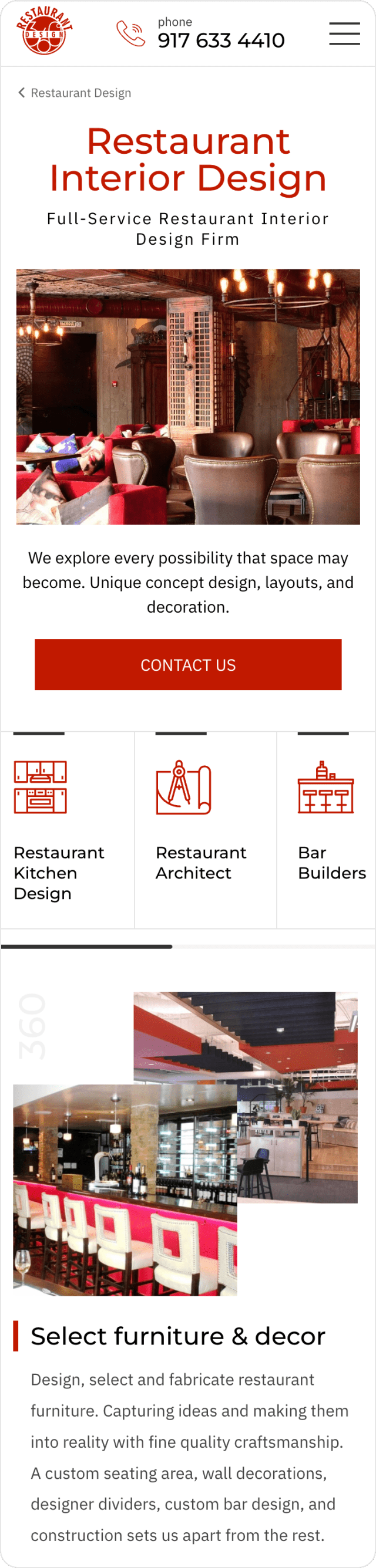The height and width of the screenshot is (1568, 376).
Task: Tap the Contact Us button
Action: (187, 665)
